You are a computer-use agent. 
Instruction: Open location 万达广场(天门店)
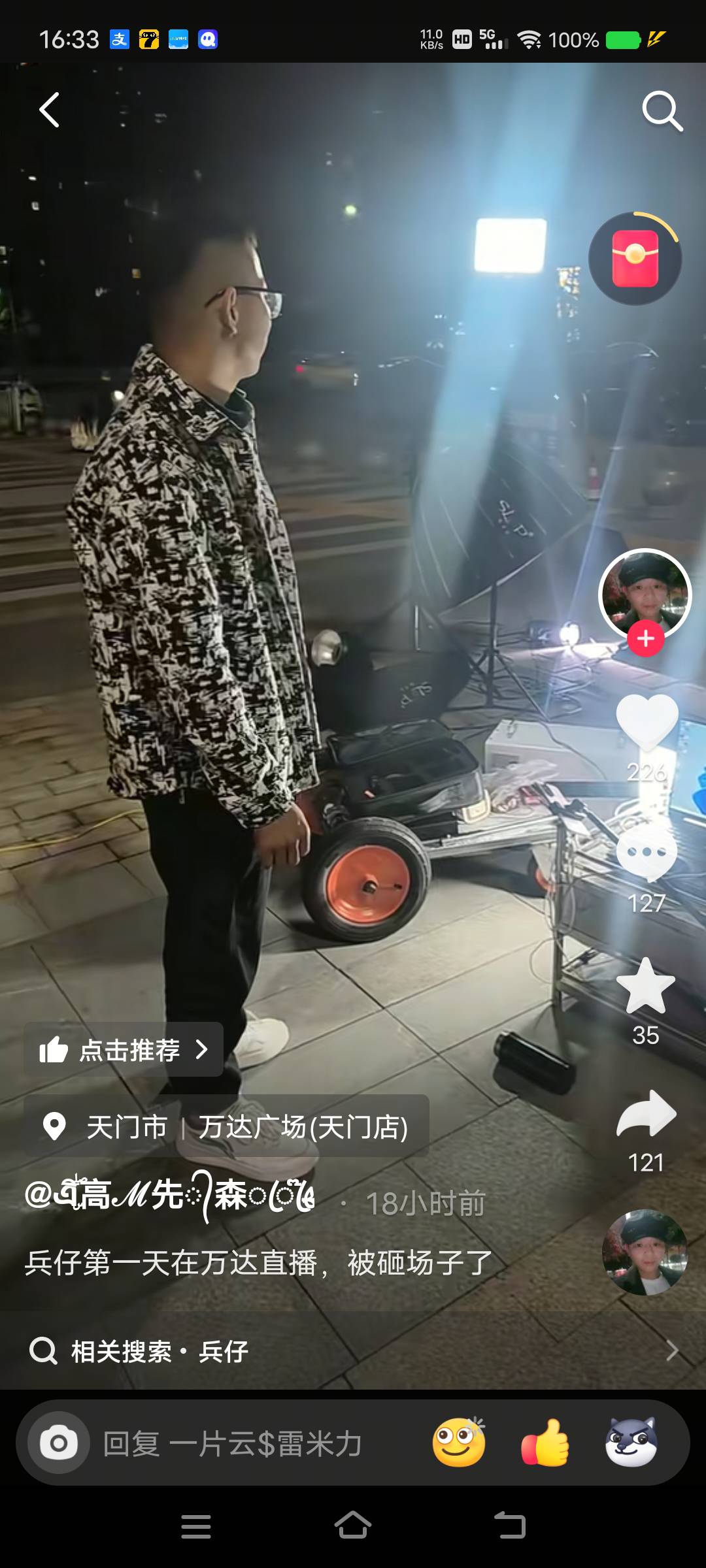(302, 1127)
